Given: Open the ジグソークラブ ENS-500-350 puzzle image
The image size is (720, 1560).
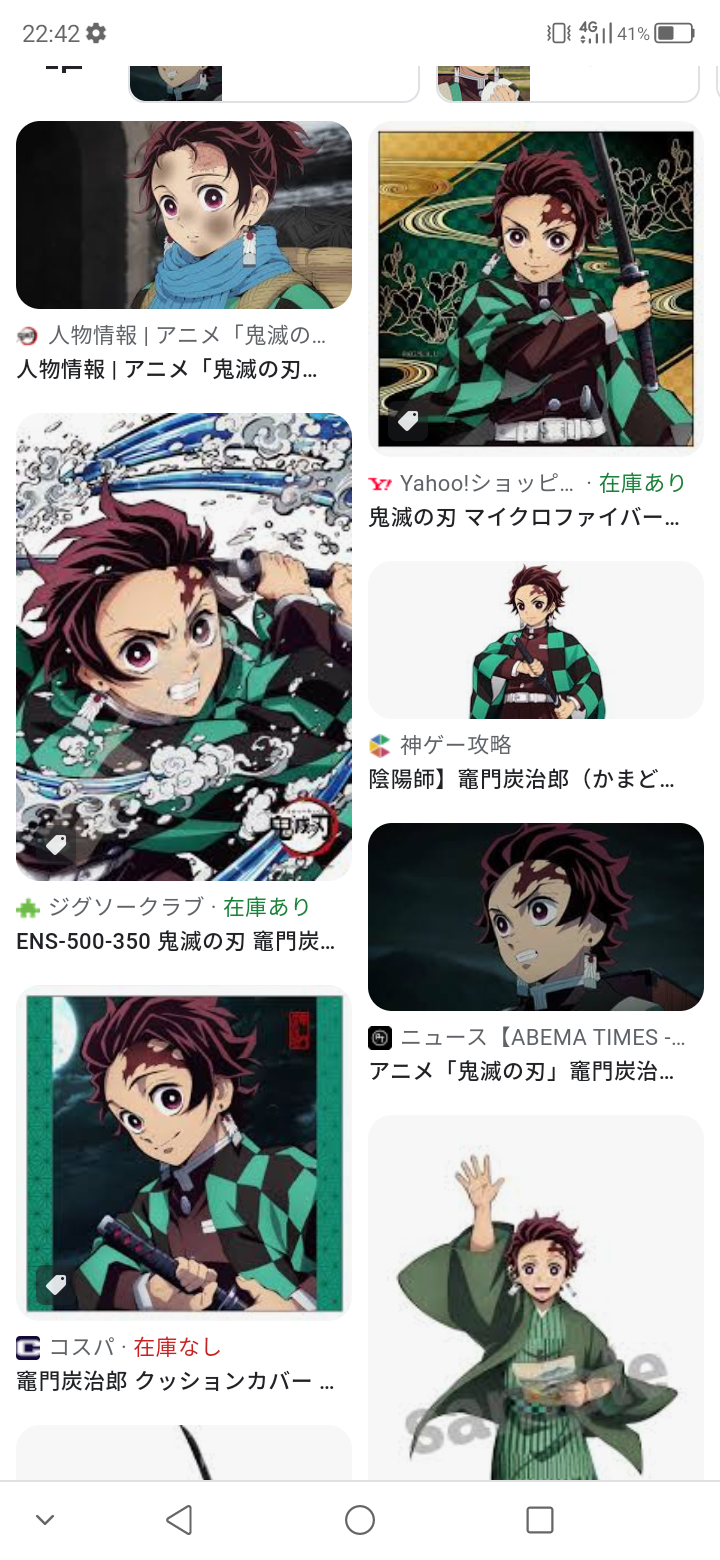Looking at the screenshot, I should (x=184, y=646).
